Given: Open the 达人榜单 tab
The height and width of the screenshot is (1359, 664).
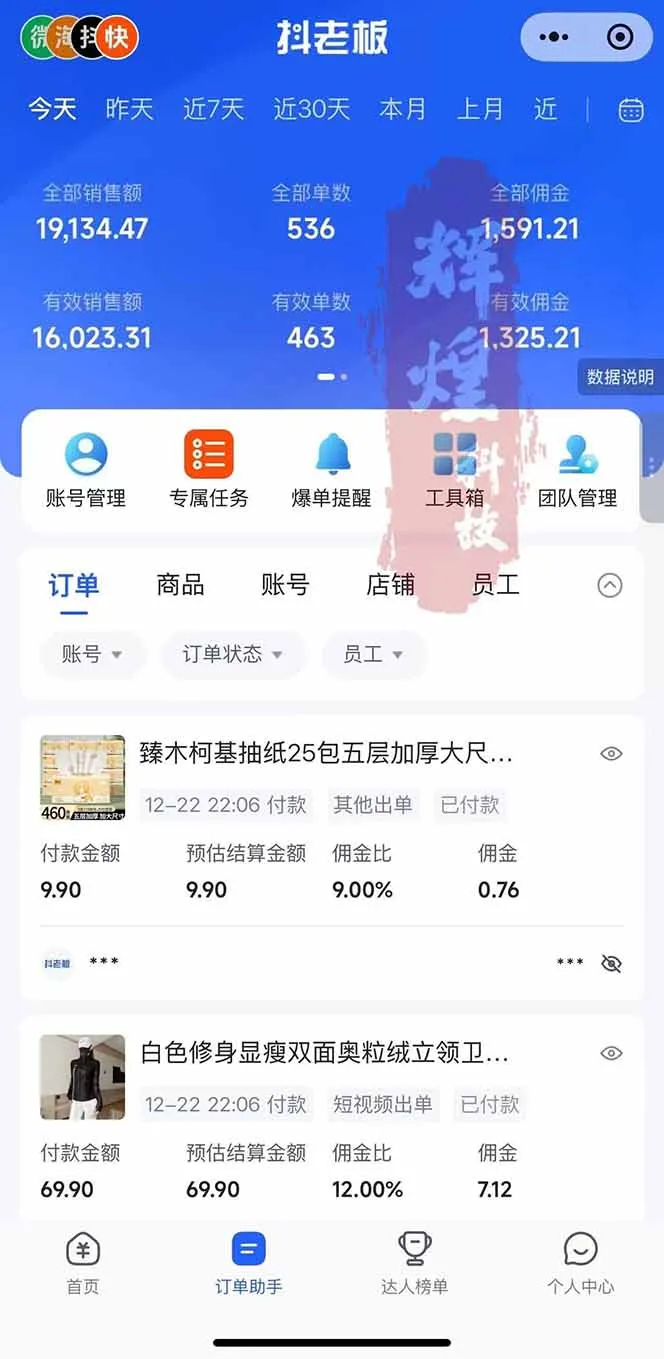Looking at the screenshot, I should (414, 1263).
